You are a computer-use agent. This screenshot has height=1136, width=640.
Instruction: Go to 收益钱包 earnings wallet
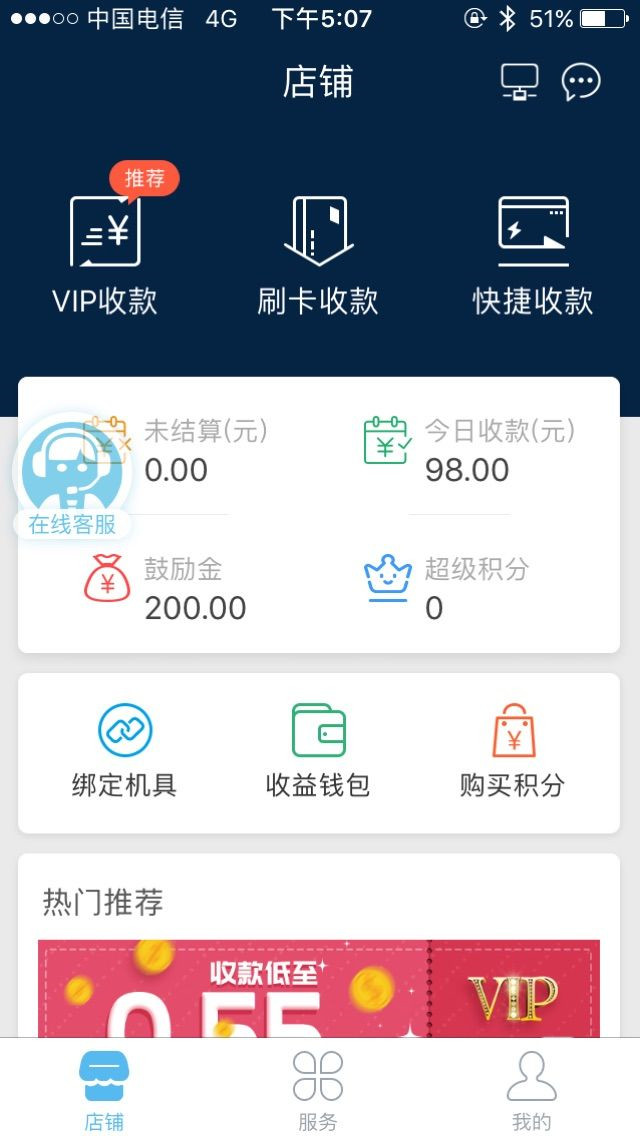pos(318,750)
